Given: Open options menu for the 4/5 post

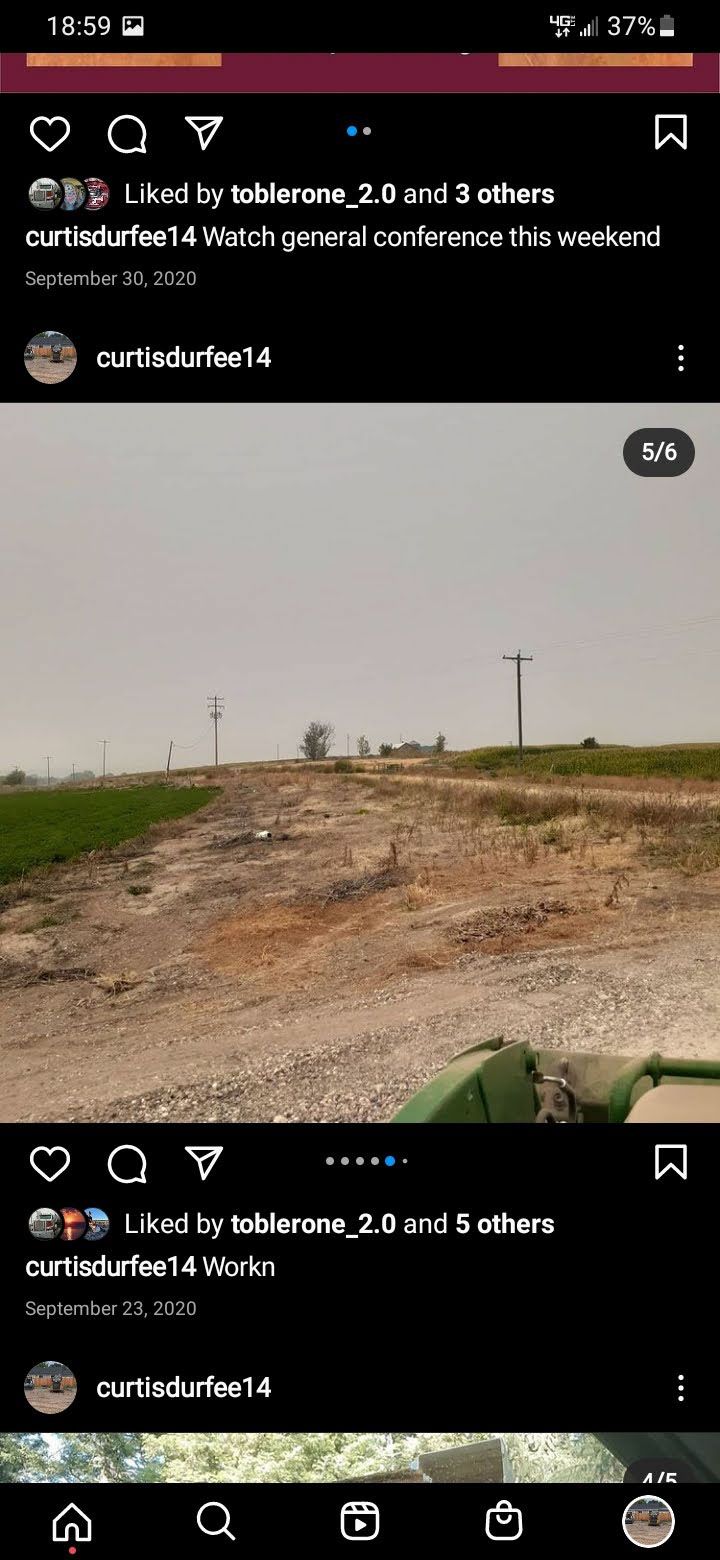Looking at the screenshot, I should [x=681, y=1388].
